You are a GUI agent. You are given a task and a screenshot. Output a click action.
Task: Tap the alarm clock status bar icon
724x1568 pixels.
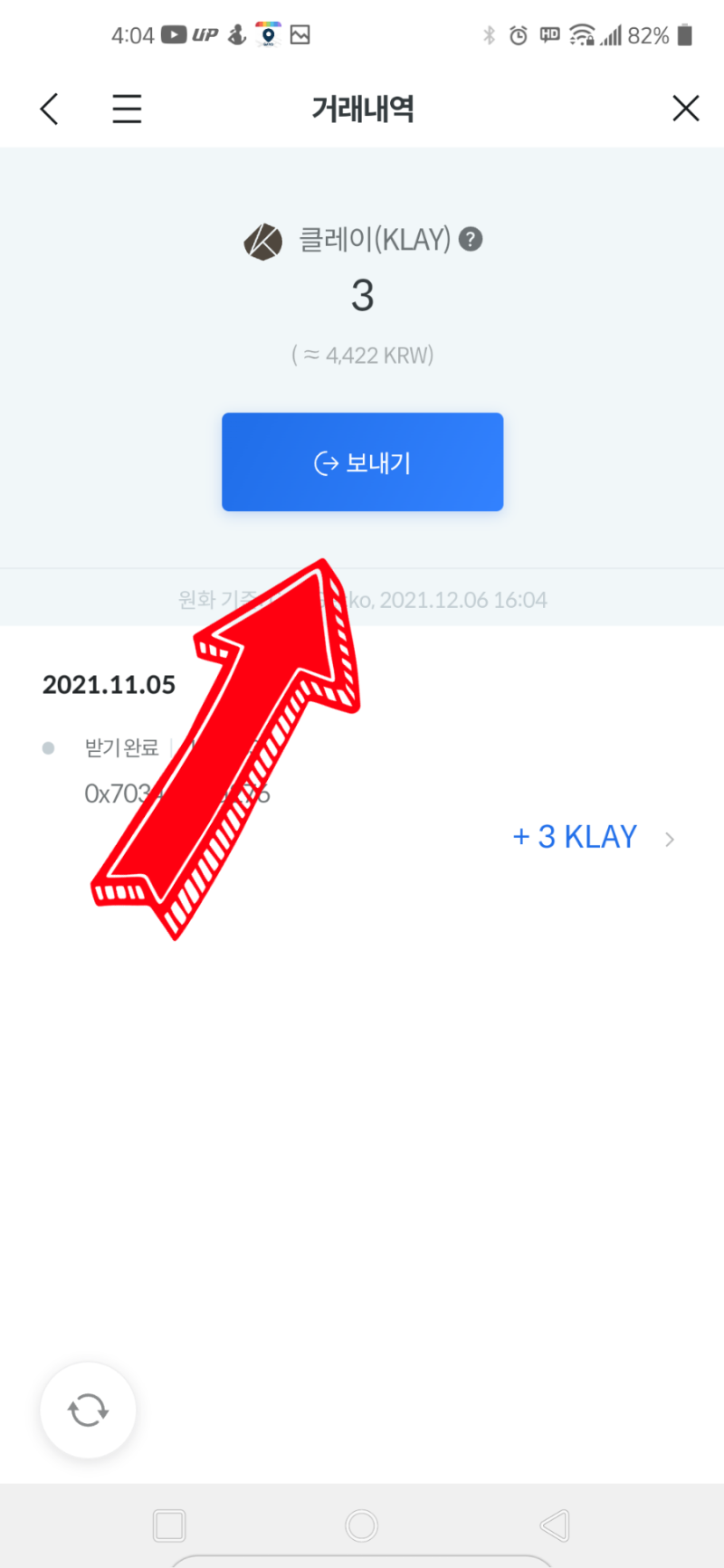point(518,34)
